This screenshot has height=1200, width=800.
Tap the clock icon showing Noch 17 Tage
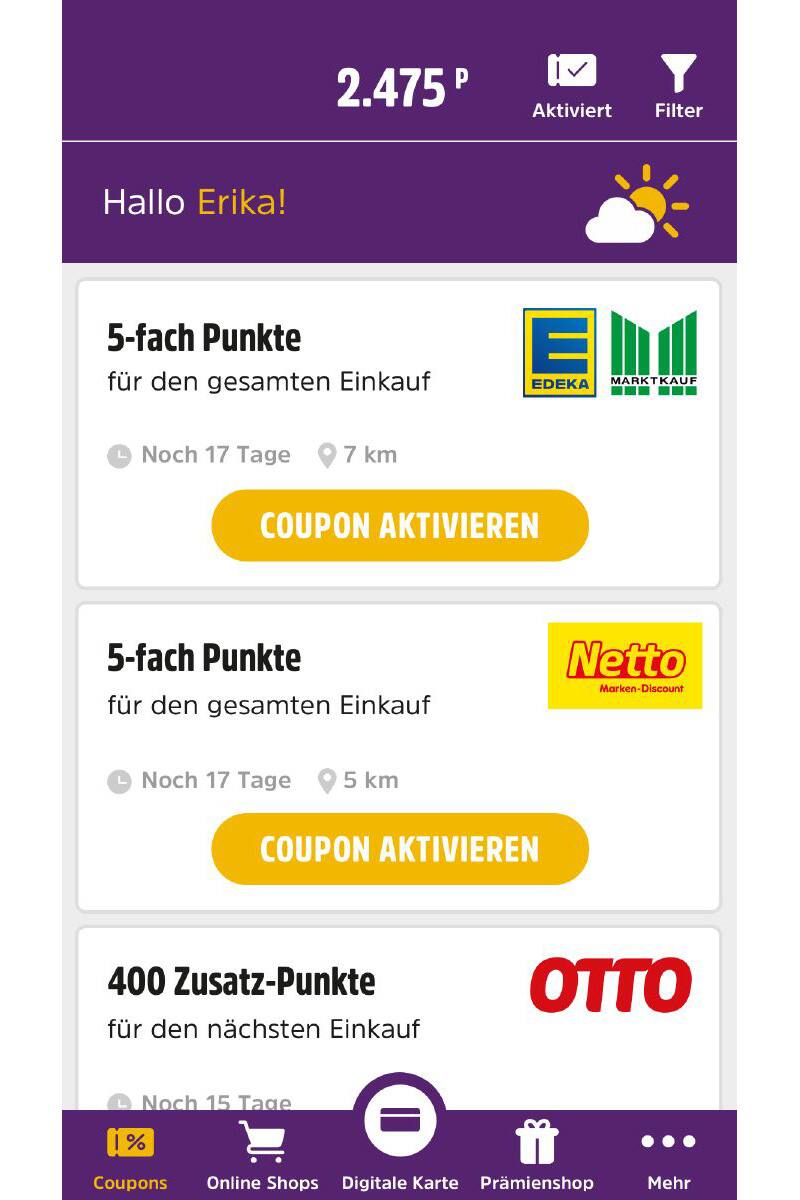120,455
